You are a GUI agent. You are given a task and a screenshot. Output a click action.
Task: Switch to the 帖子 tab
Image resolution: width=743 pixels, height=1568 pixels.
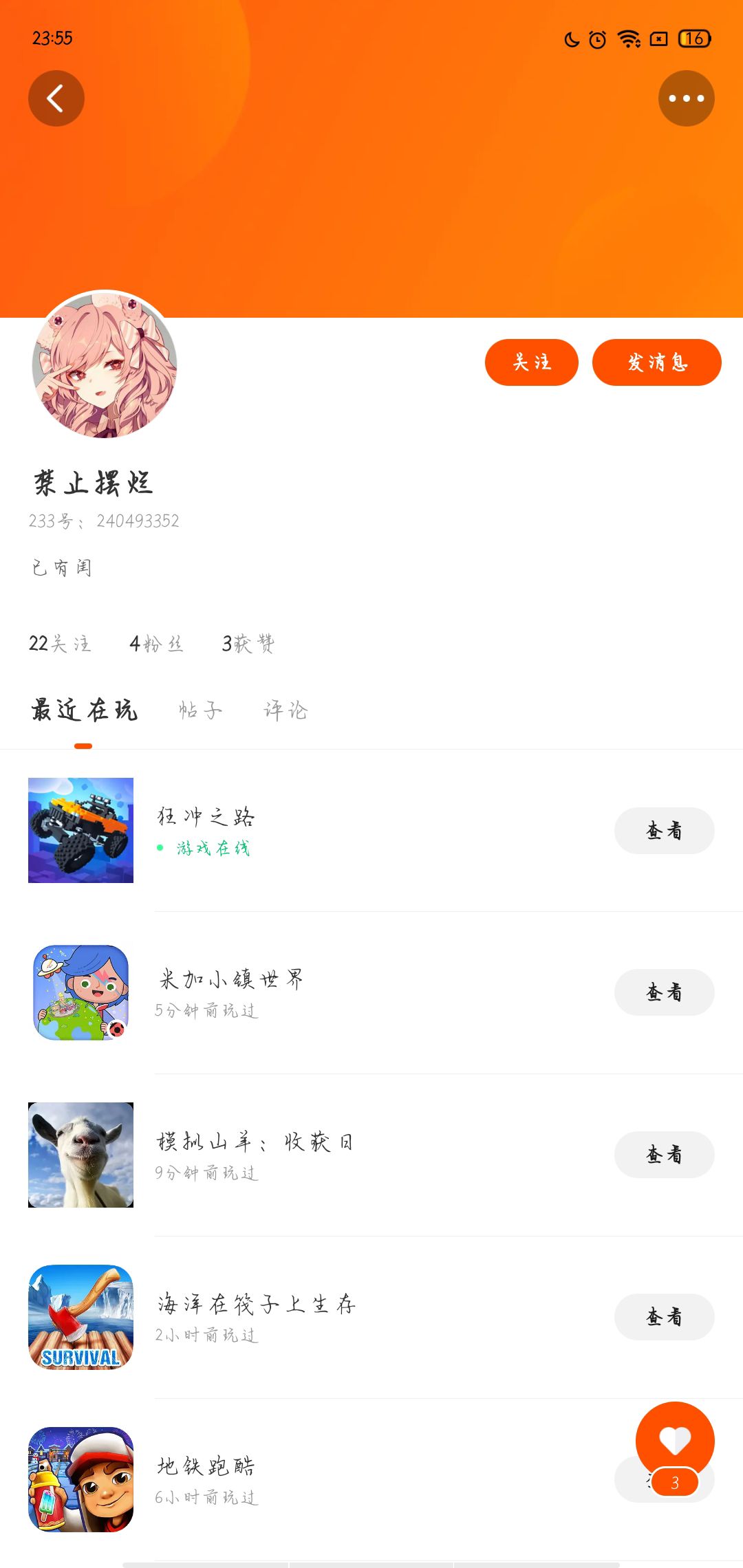(200, 710)
